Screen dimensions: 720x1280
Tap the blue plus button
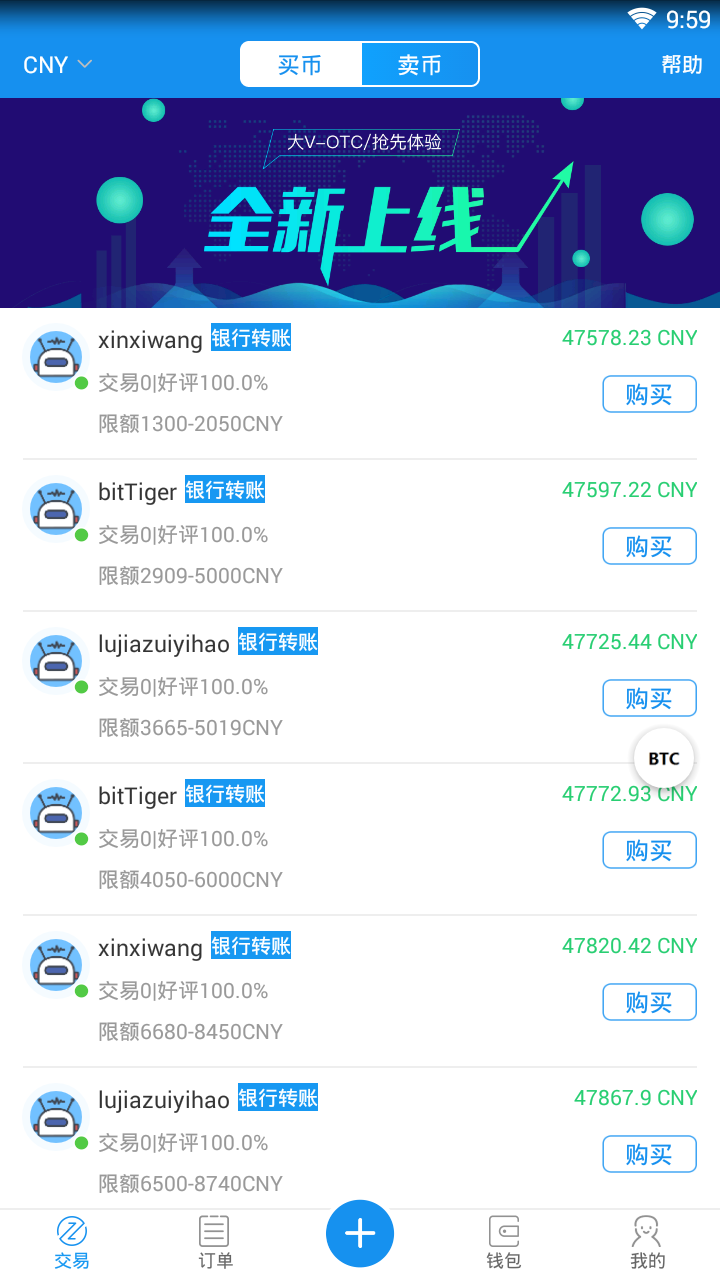(360, 1234)
